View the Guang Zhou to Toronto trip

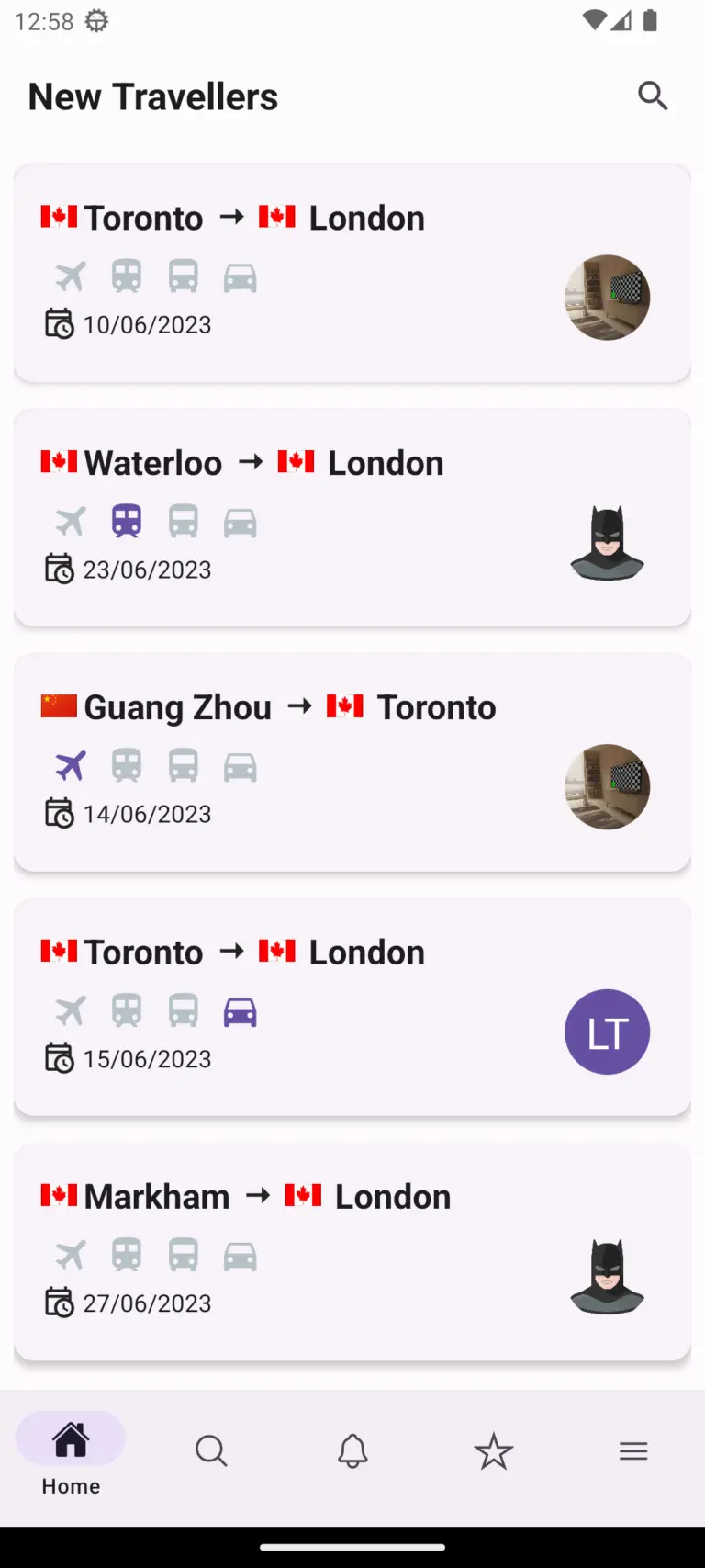[x=352, y=762]
